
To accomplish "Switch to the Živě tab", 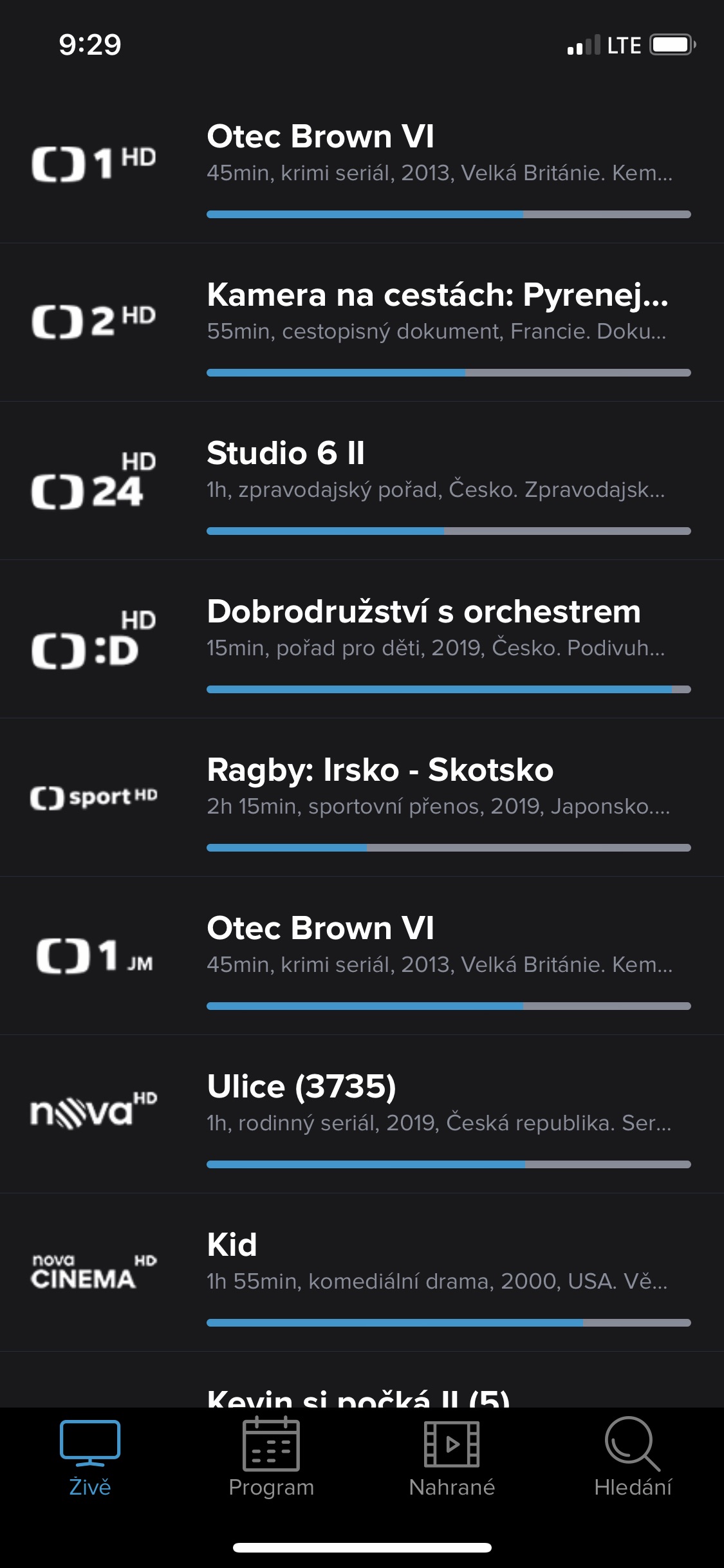I will (x=90, y=1458).
